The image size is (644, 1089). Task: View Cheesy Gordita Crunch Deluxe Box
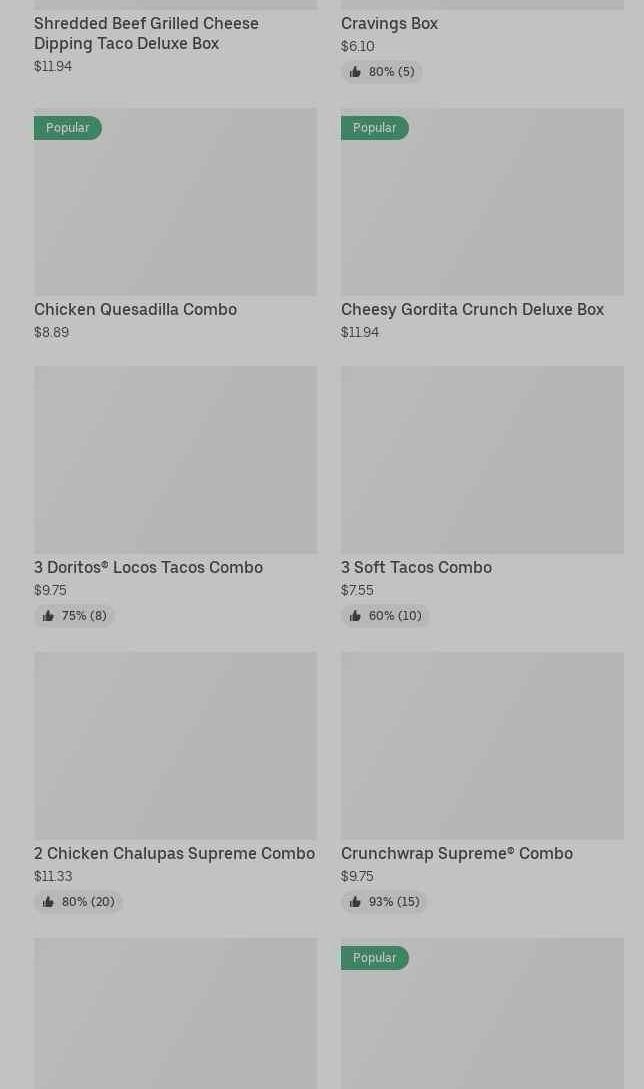[x=482, y=224]
